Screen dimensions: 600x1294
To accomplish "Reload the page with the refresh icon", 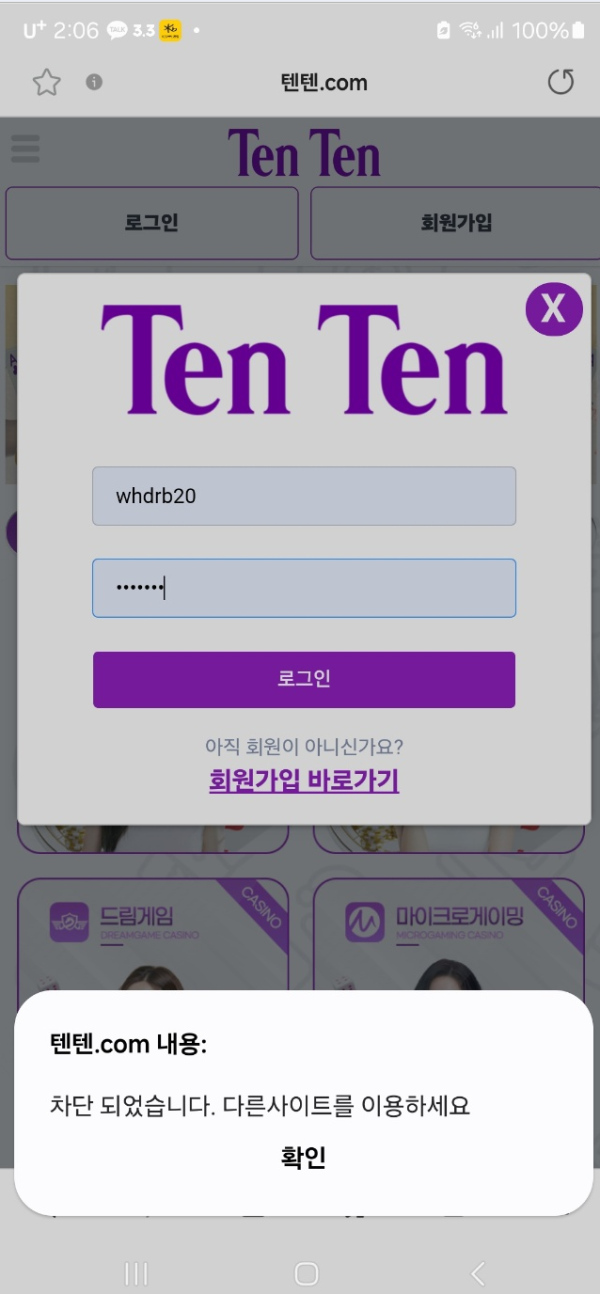I will tap(561, 82).
